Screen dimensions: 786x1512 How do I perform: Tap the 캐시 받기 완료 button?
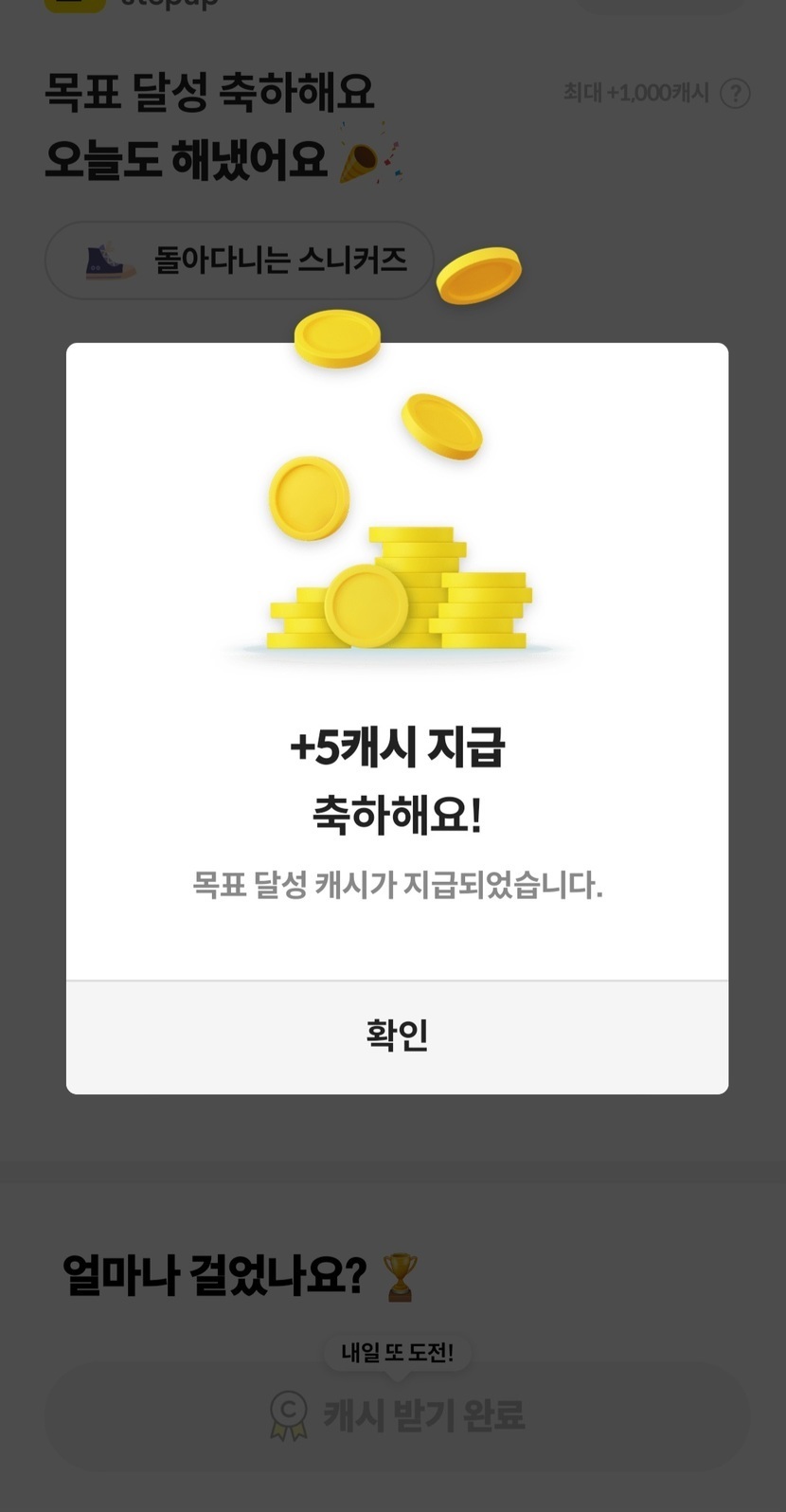[397, 1416]
